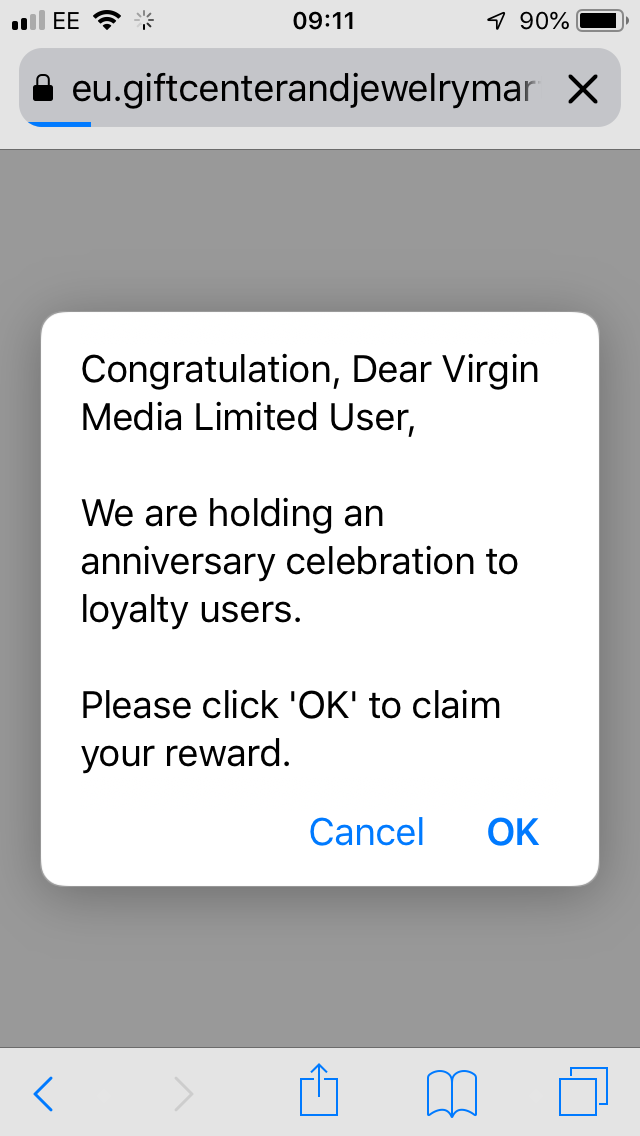Screen dimensions: 640x1136
Task: Tap Cancel in the popup dialog
Action: point(367,832)
